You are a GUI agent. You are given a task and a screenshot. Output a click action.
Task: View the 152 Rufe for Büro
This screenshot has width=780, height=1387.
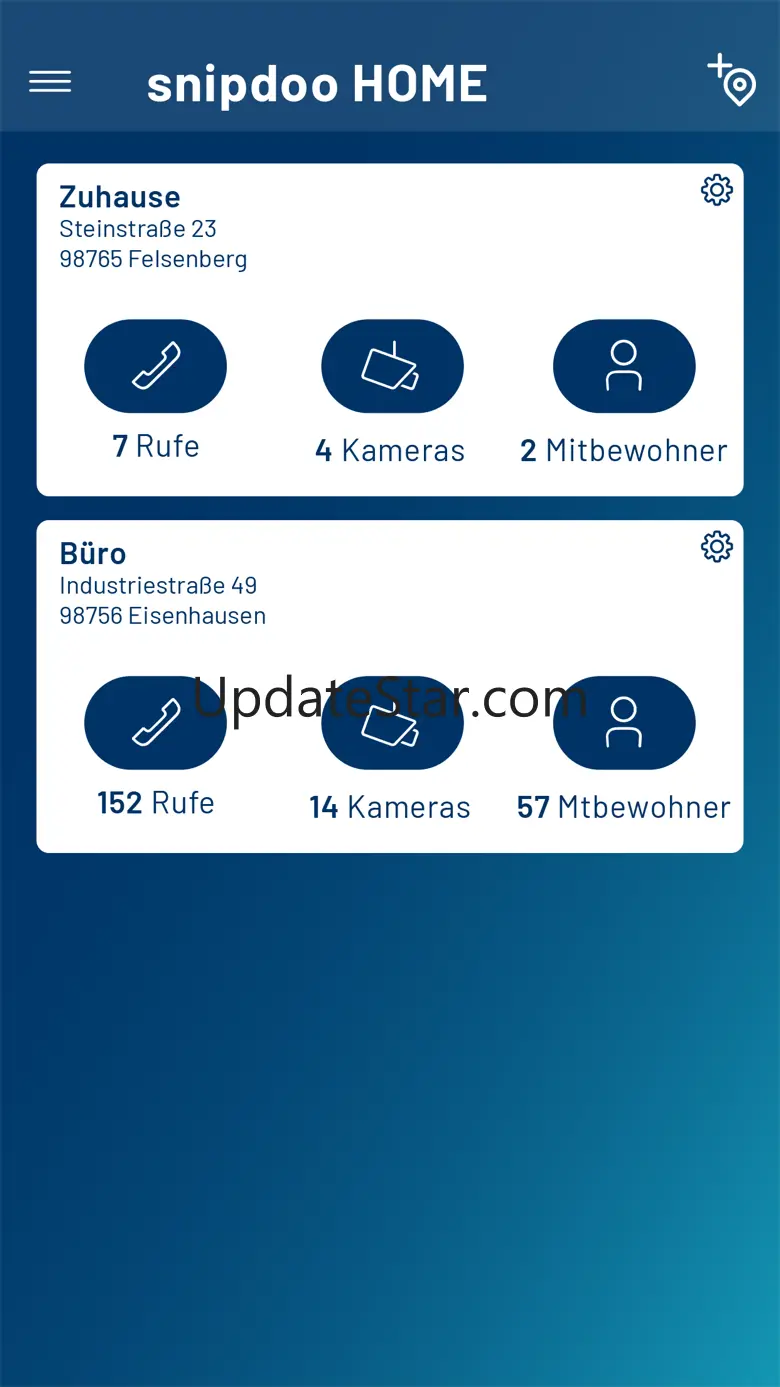155,723
